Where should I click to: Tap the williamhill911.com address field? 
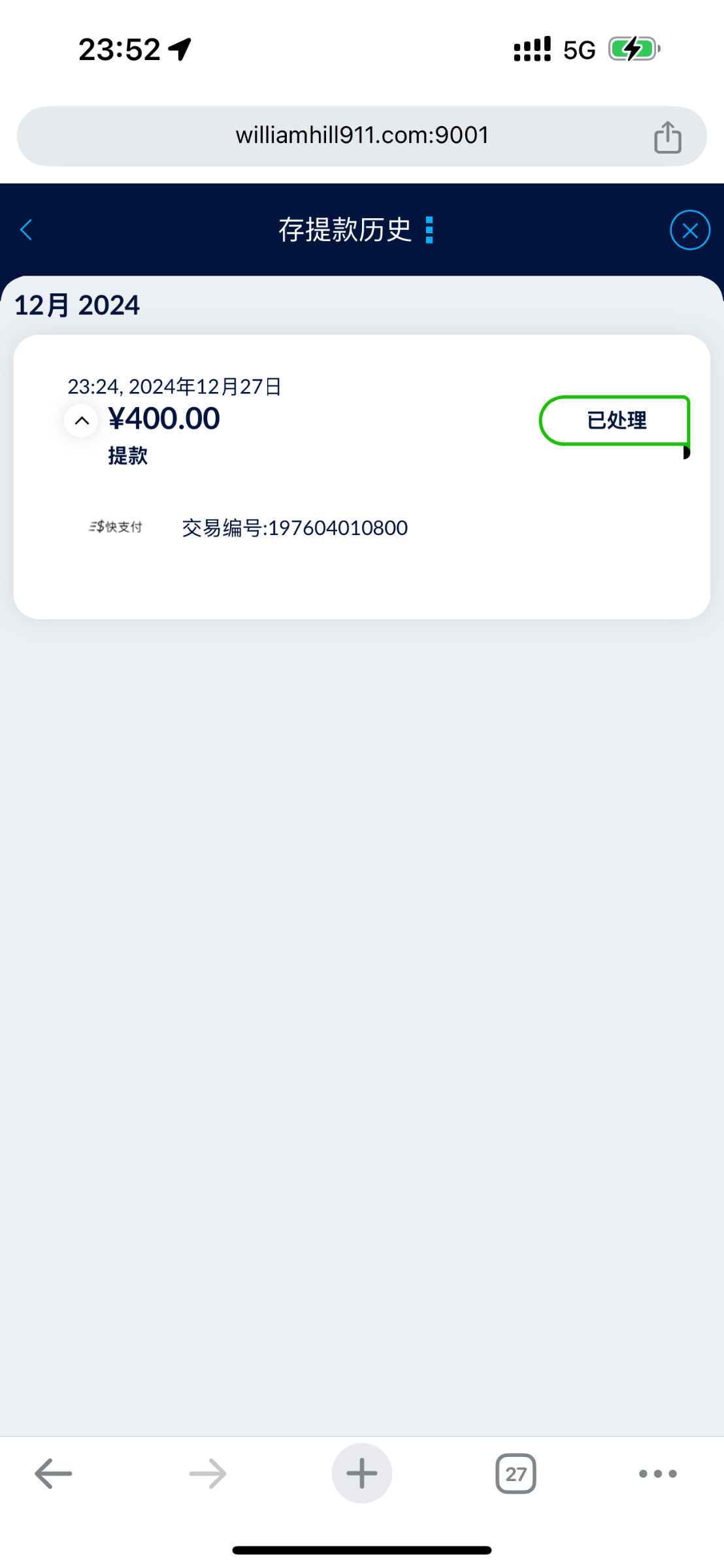(x=362, y=136)
